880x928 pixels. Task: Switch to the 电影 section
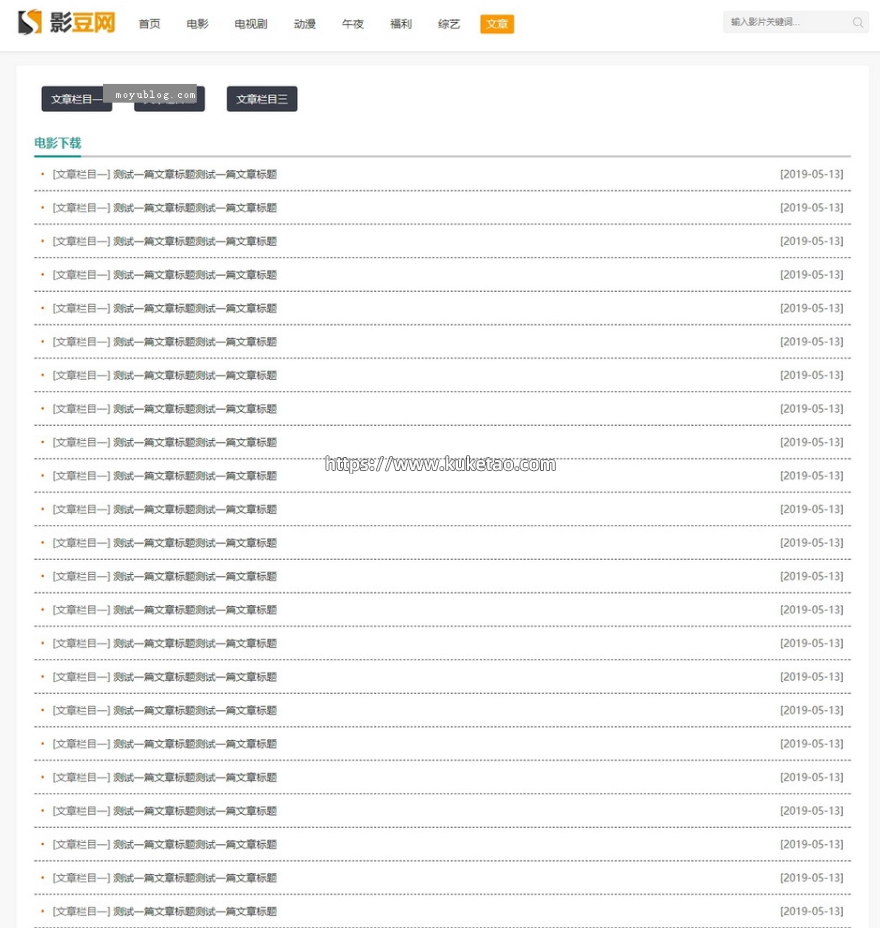198,24
